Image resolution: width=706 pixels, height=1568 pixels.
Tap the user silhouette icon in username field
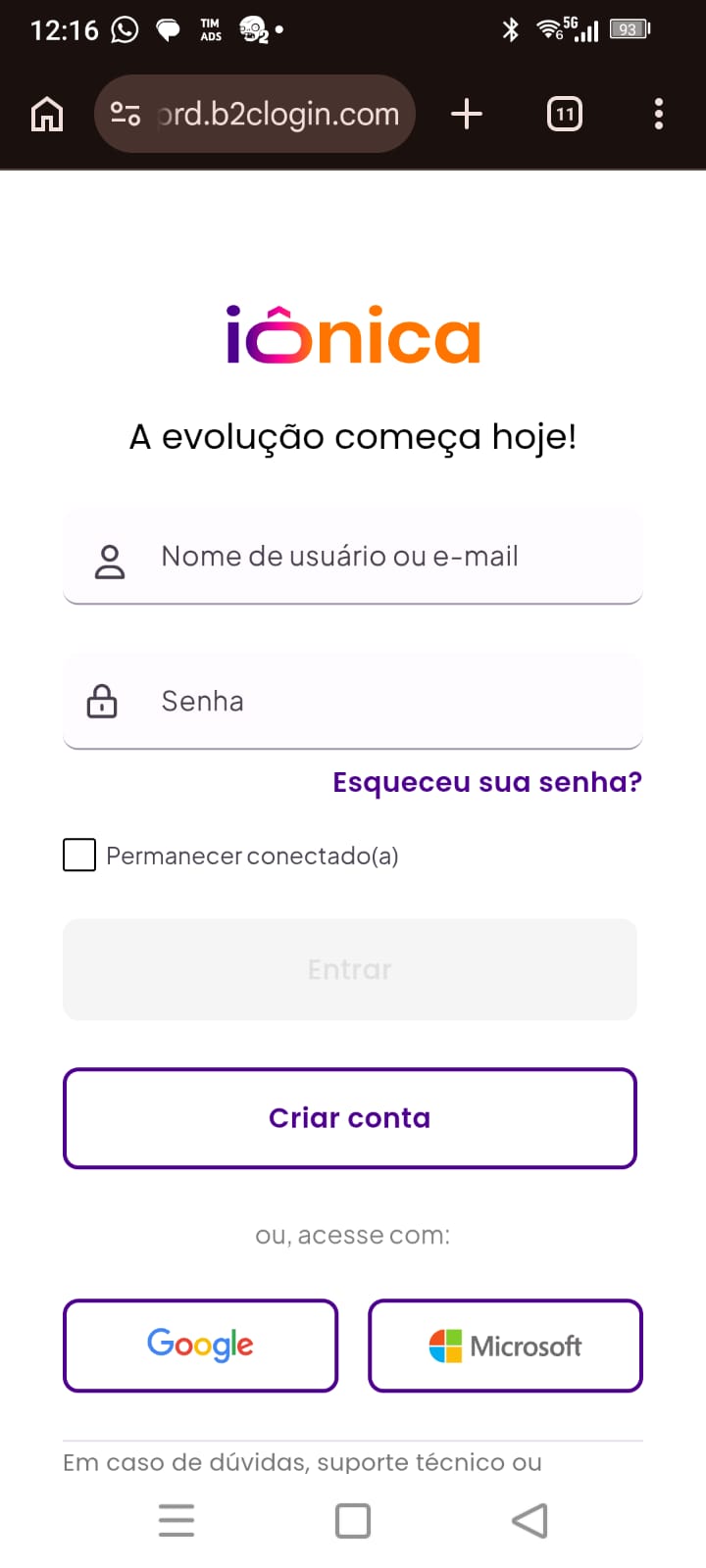coord(109,556)
